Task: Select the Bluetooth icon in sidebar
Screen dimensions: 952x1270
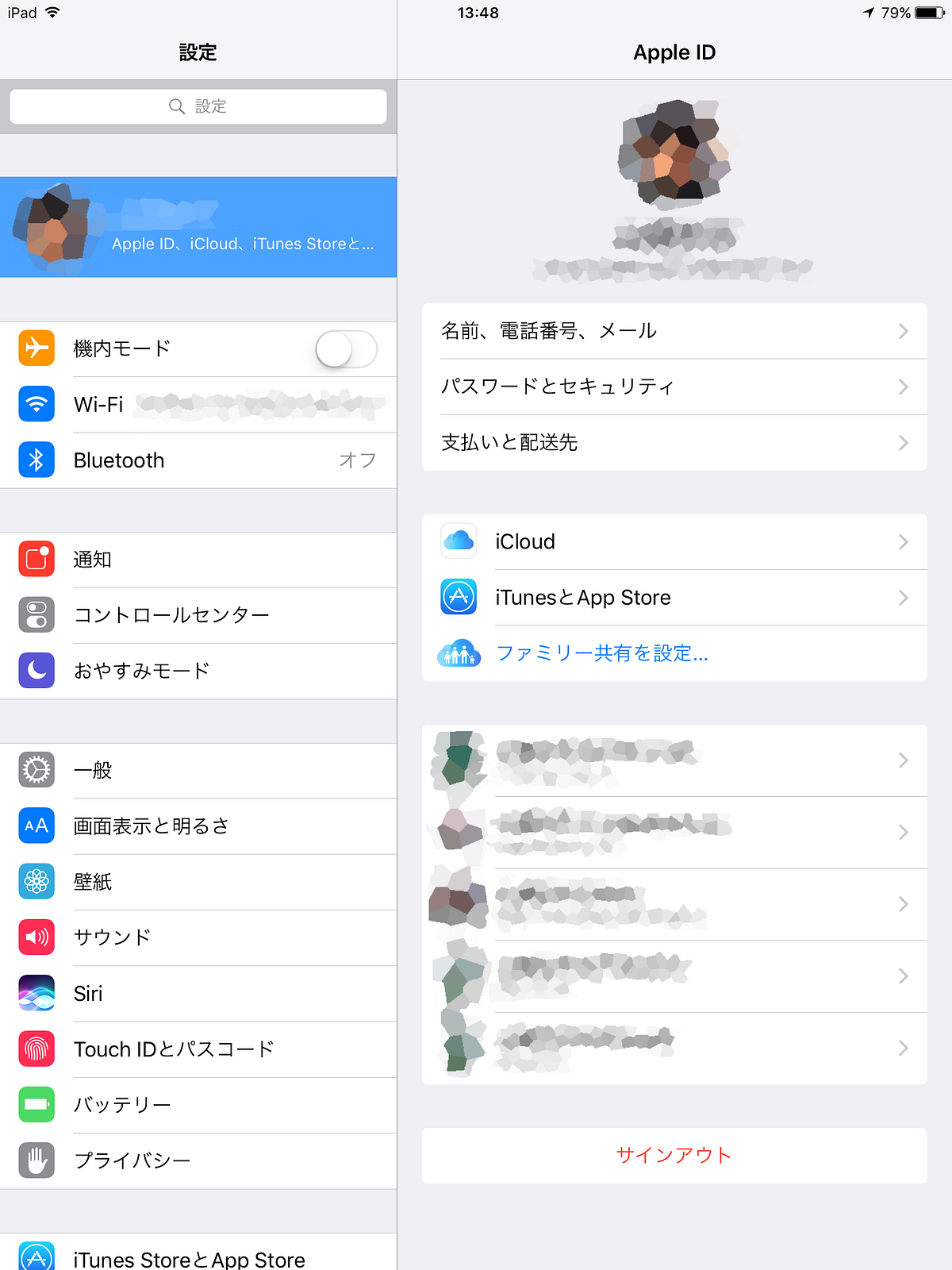Action: [36, 460]
